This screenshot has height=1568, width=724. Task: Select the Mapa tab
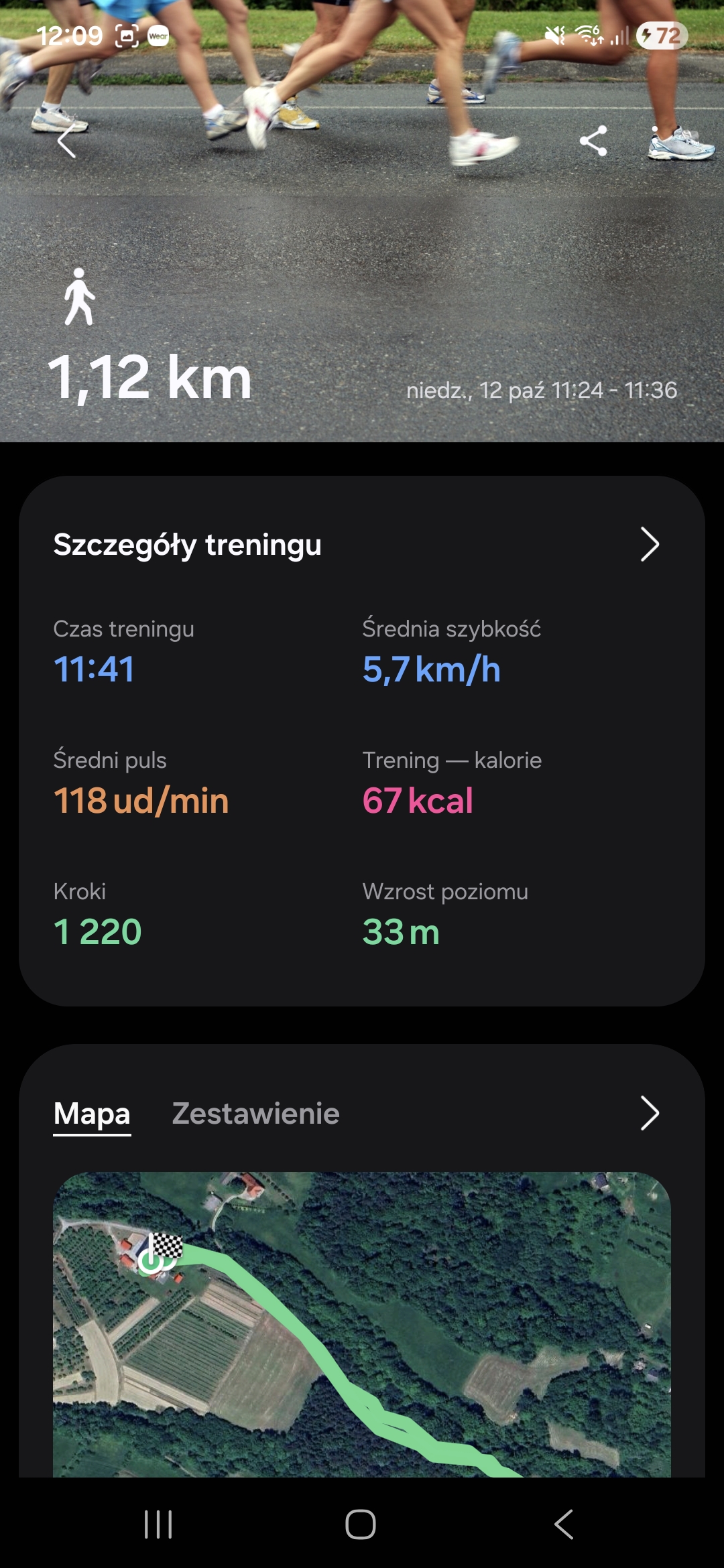coord(92,1114)
